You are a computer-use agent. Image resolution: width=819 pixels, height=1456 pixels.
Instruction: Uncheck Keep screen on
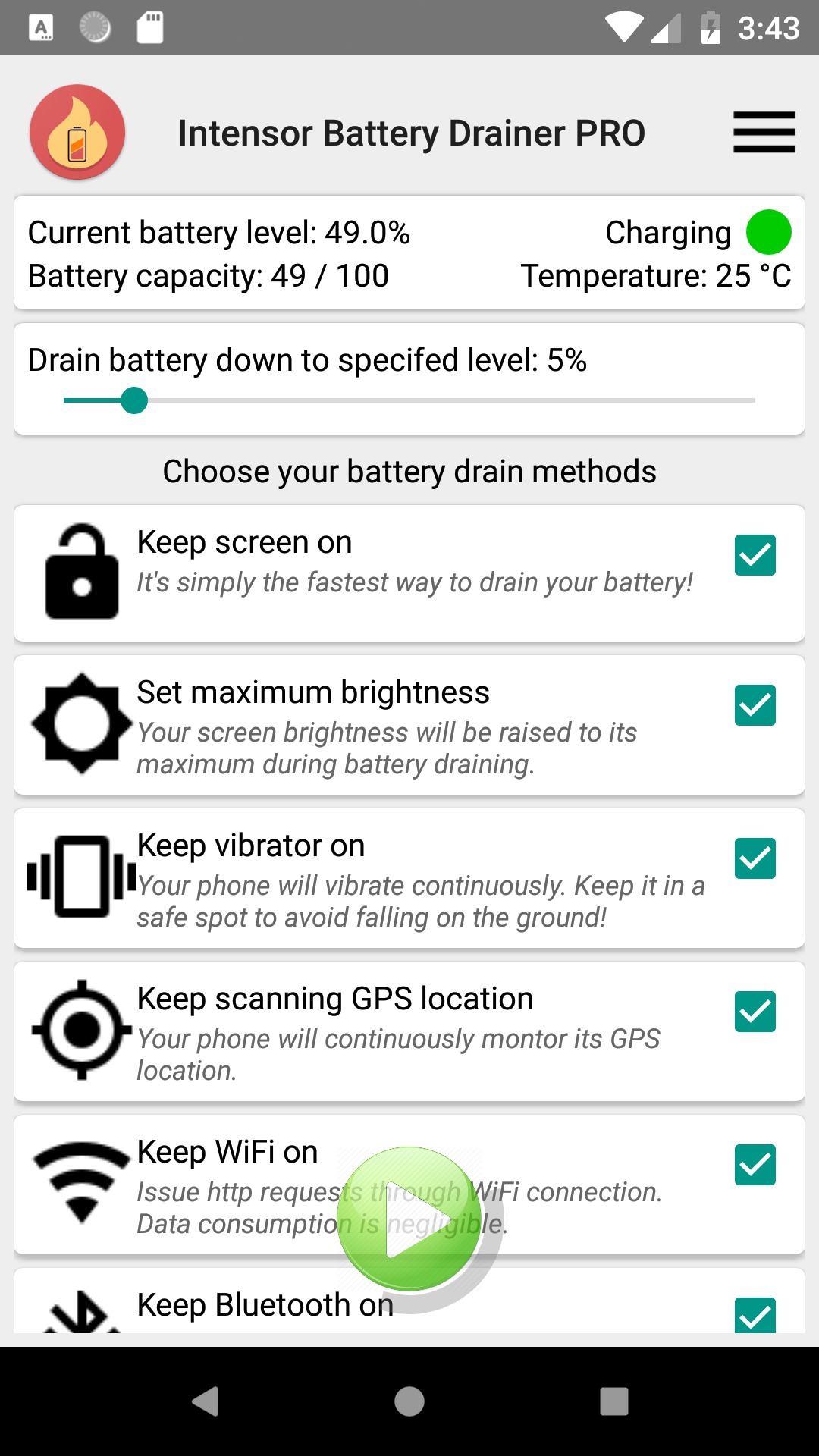pos(755,555)
